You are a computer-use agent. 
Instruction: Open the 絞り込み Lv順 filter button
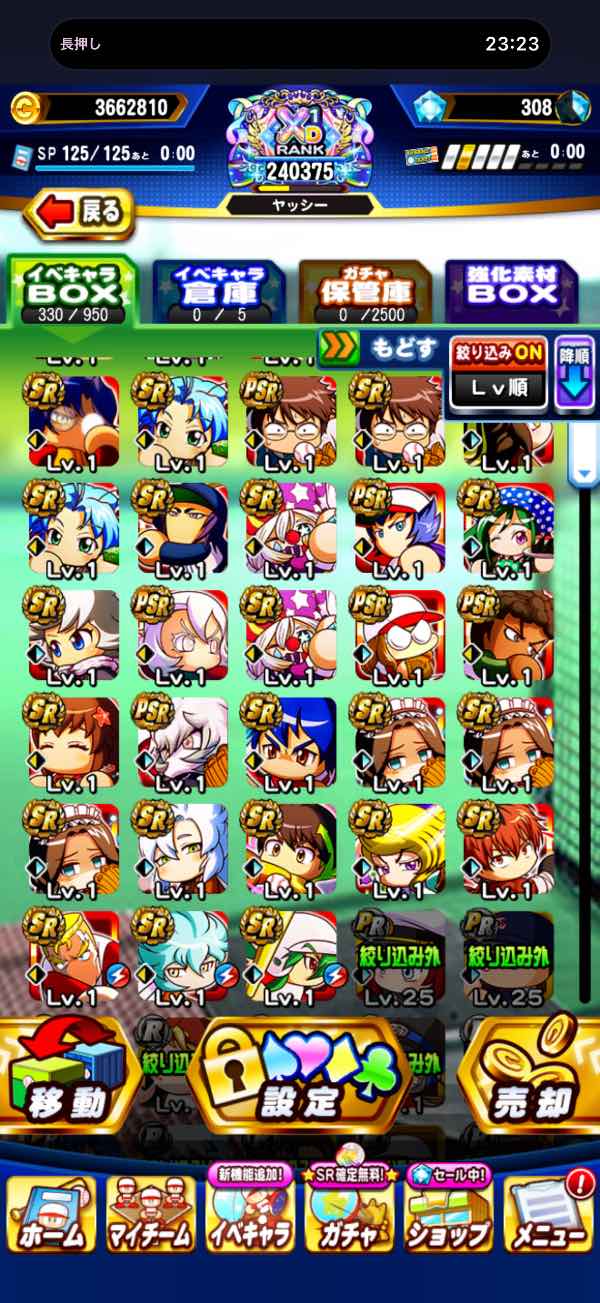pos(498,373)
